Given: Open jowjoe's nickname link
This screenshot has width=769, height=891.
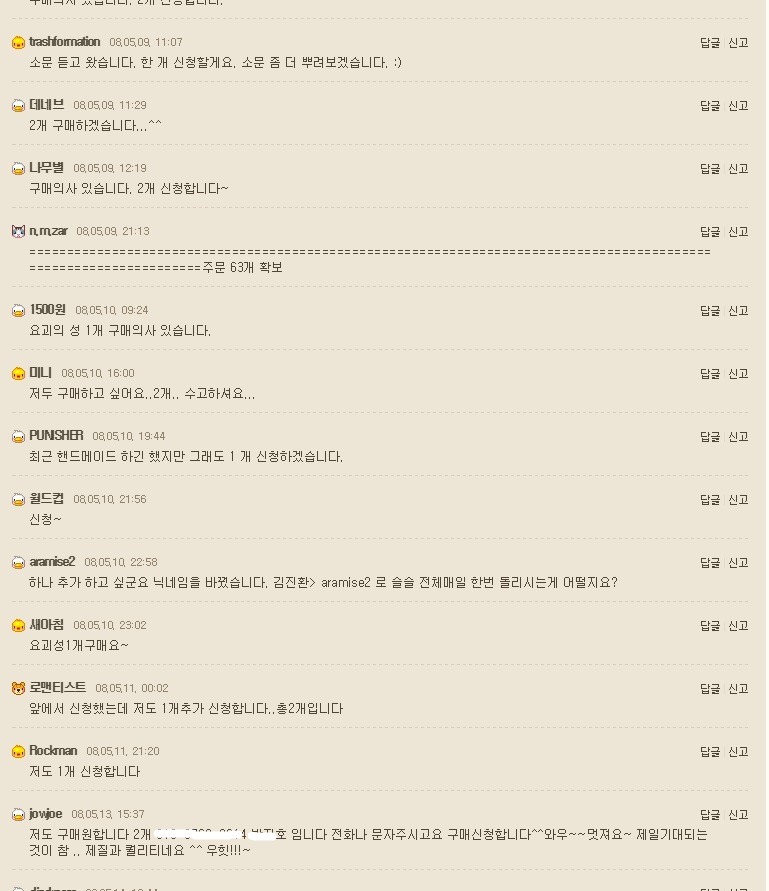Looking at the screenshot, I should pyautogui.click(x=46, y=814).
